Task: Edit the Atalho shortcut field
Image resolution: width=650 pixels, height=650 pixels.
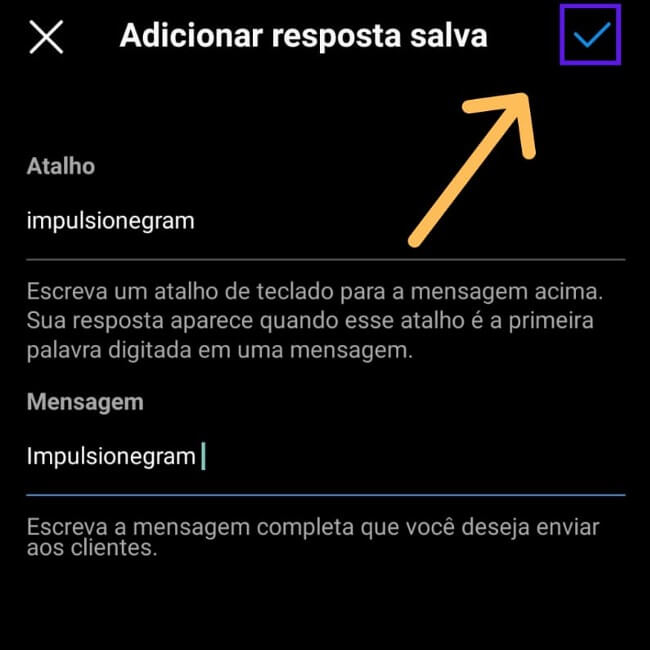Action: click(325, 222)
